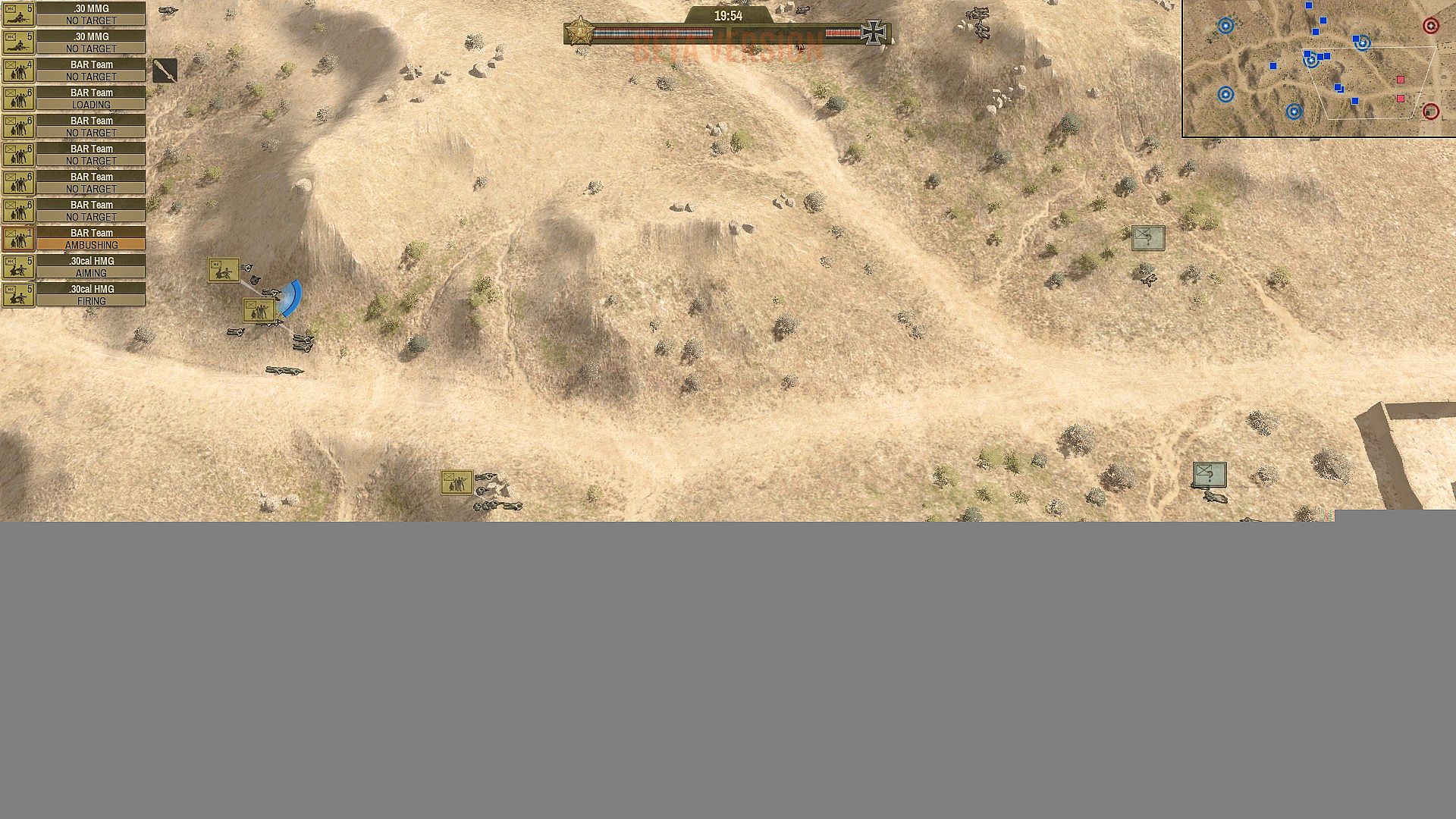This screenshot has width=1456, height=819.
Task: Open the minimap in the corner
Action: pyautogui.click(x=1318, y=68)
